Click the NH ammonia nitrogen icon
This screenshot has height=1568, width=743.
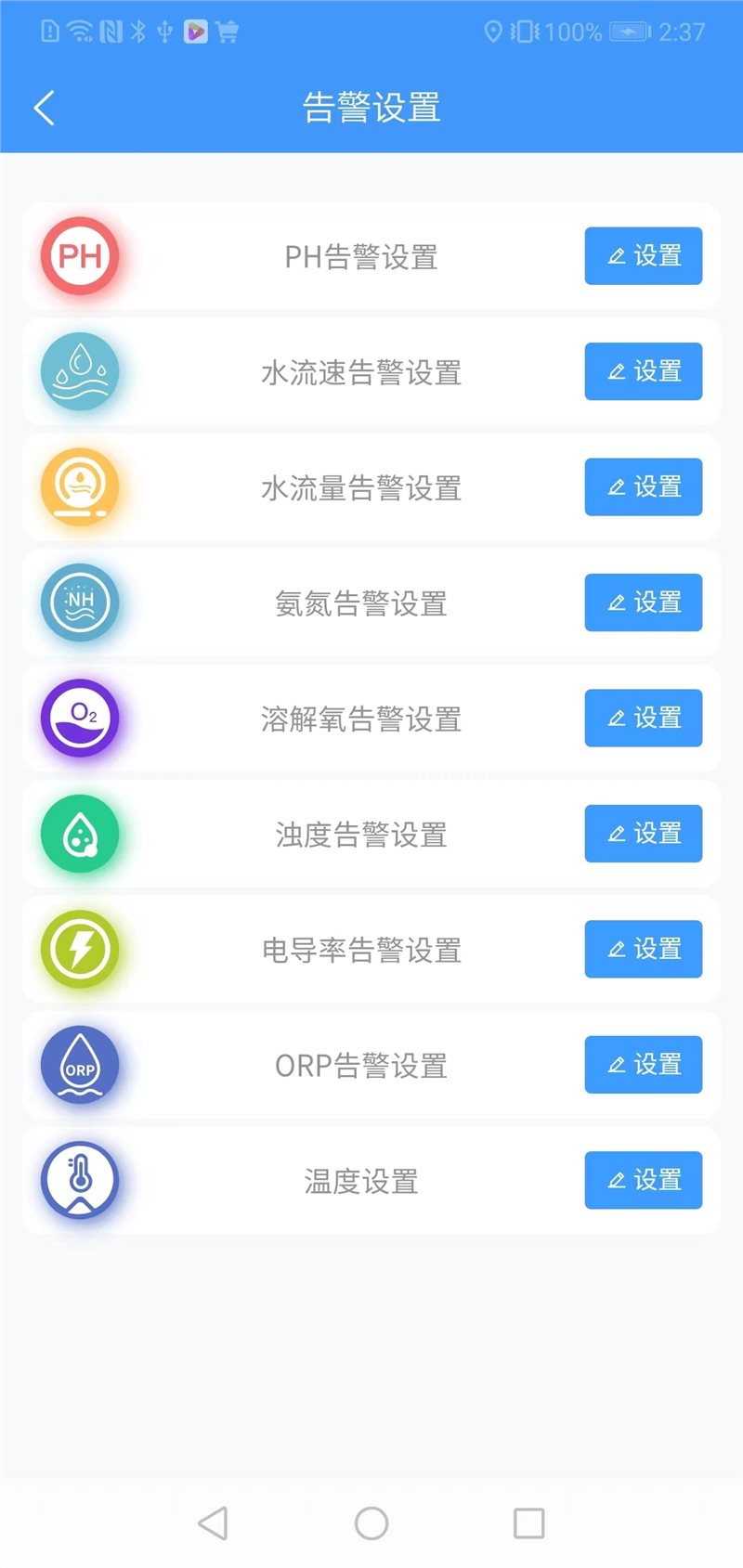click(80, 603)
